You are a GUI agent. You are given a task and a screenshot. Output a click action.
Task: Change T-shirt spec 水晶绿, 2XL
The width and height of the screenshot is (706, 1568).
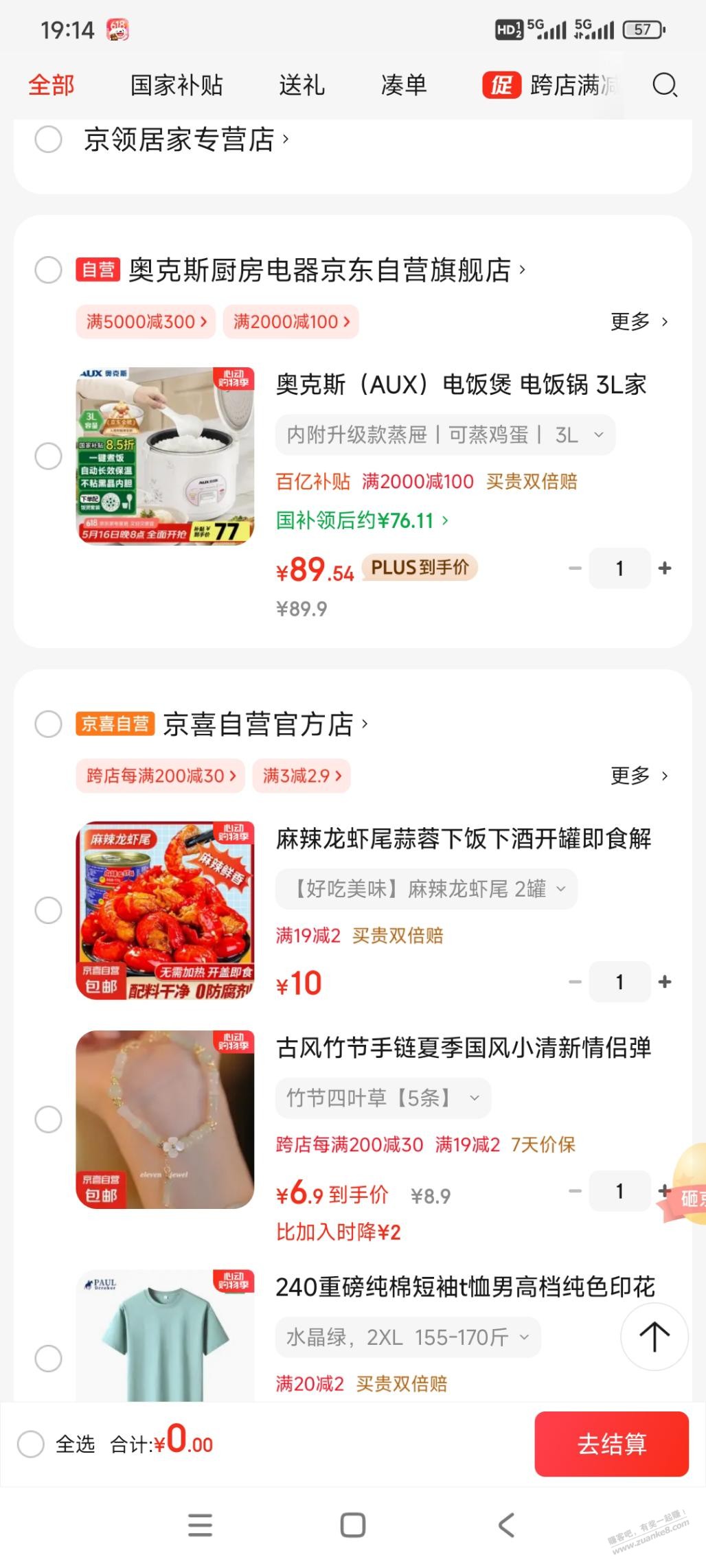pyautogui.click(x=408, y=1337)
